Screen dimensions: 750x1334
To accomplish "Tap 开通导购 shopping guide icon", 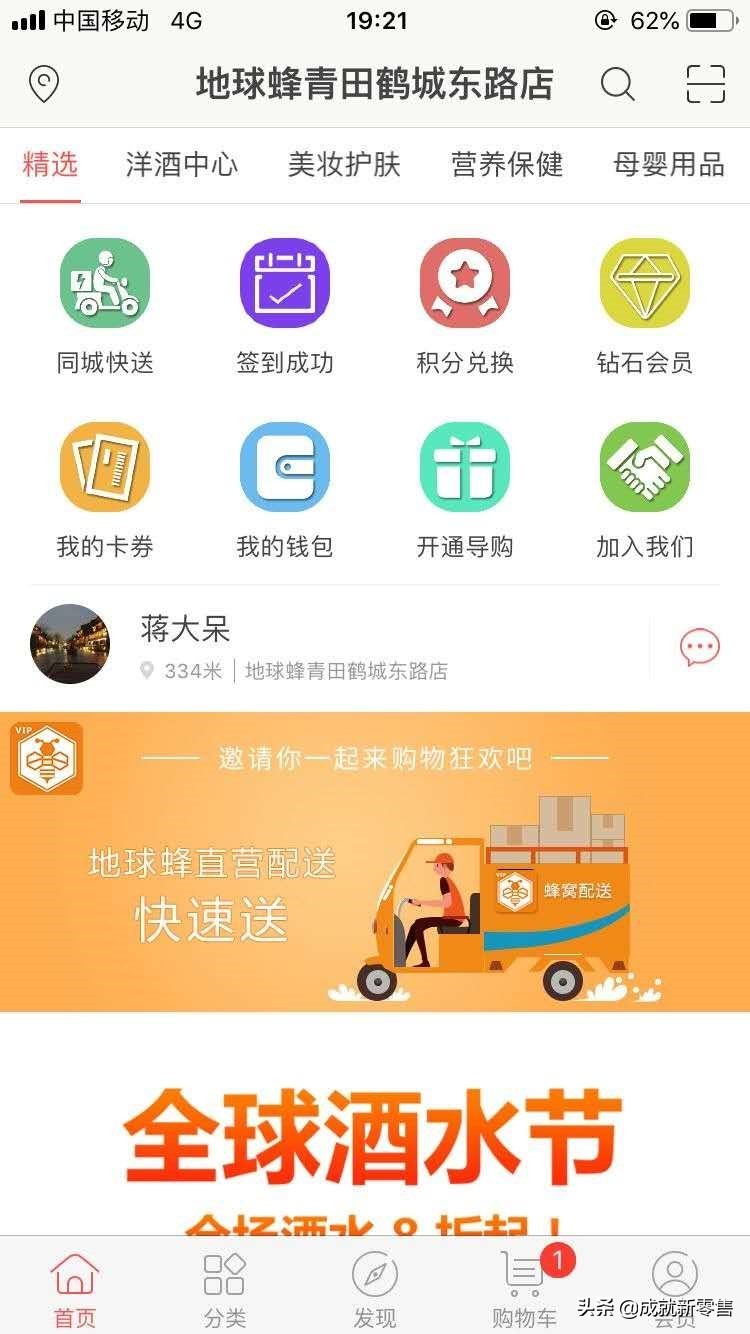I will [465, 466].
